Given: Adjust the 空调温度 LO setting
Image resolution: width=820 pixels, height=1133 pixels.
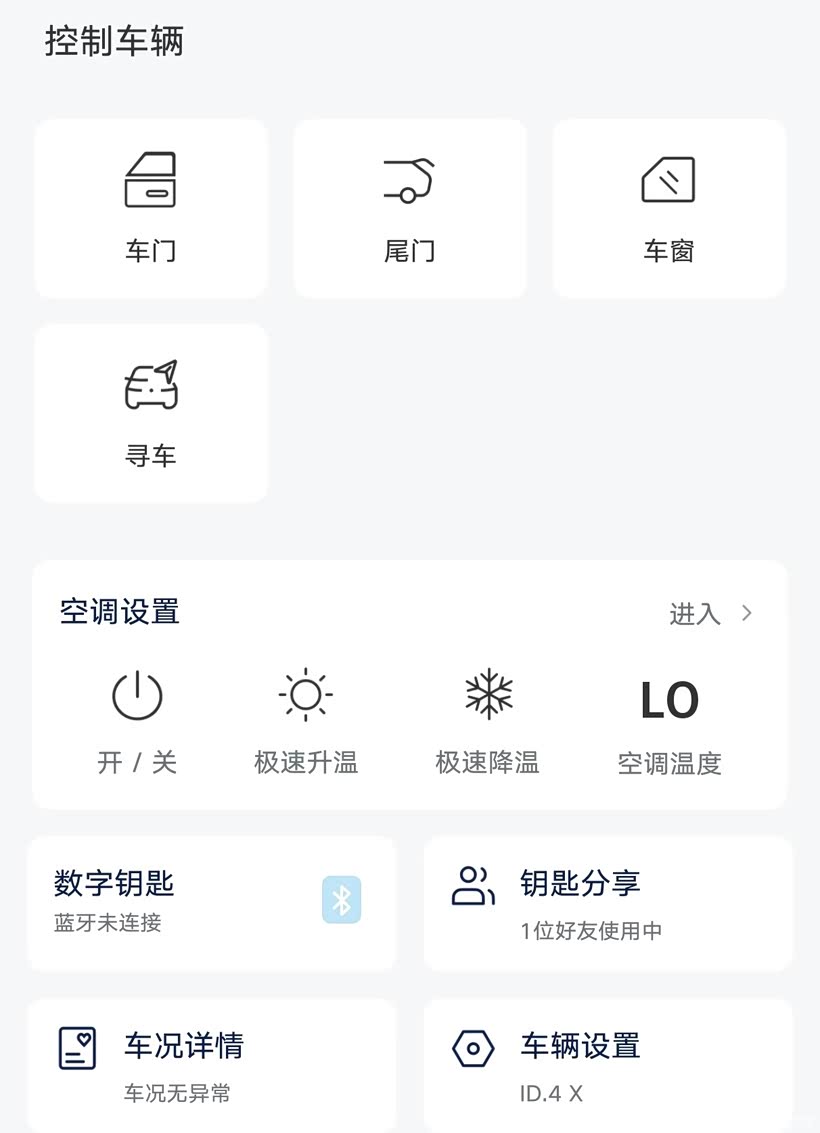Looking at the screenshot, I should point(669,720).
